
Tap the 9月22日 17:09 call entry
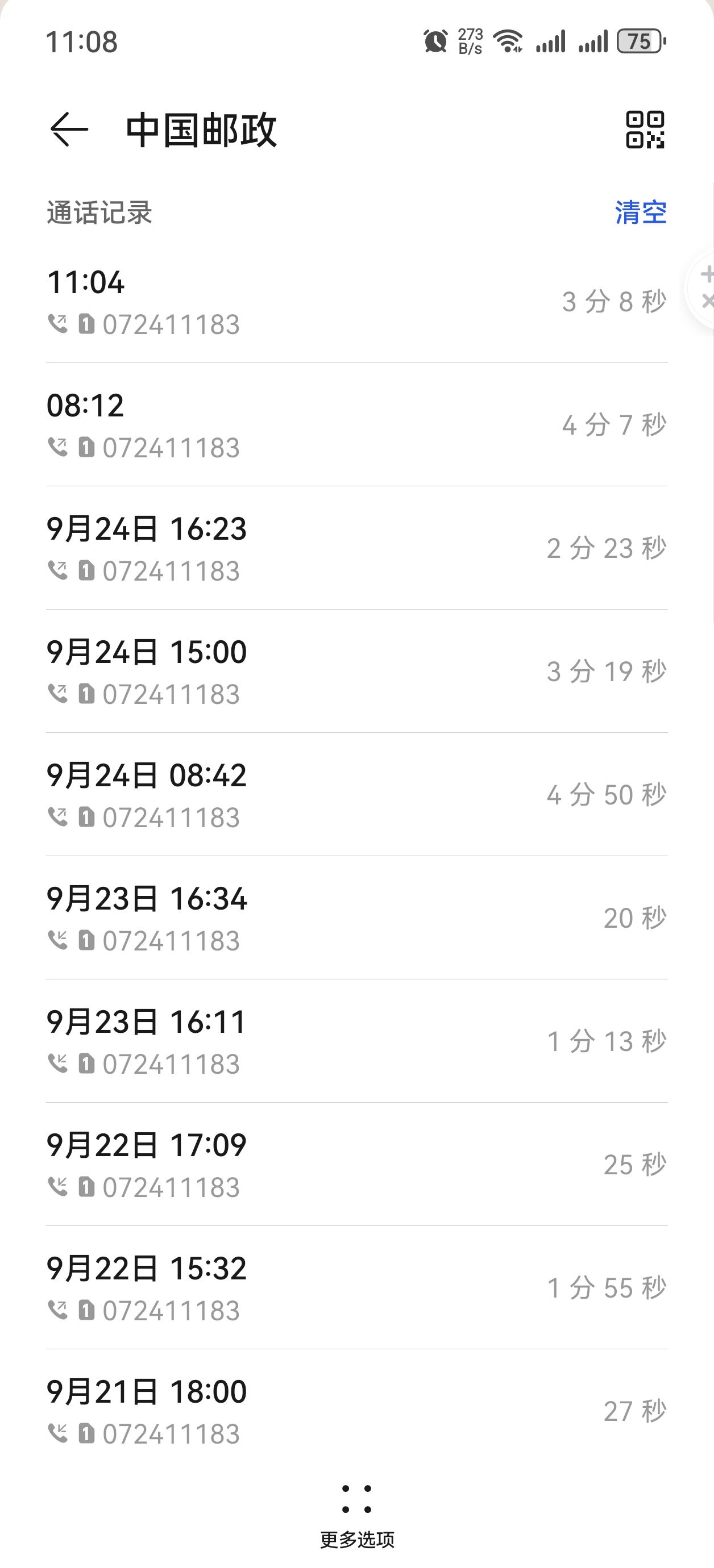[x=357, y=1165]
